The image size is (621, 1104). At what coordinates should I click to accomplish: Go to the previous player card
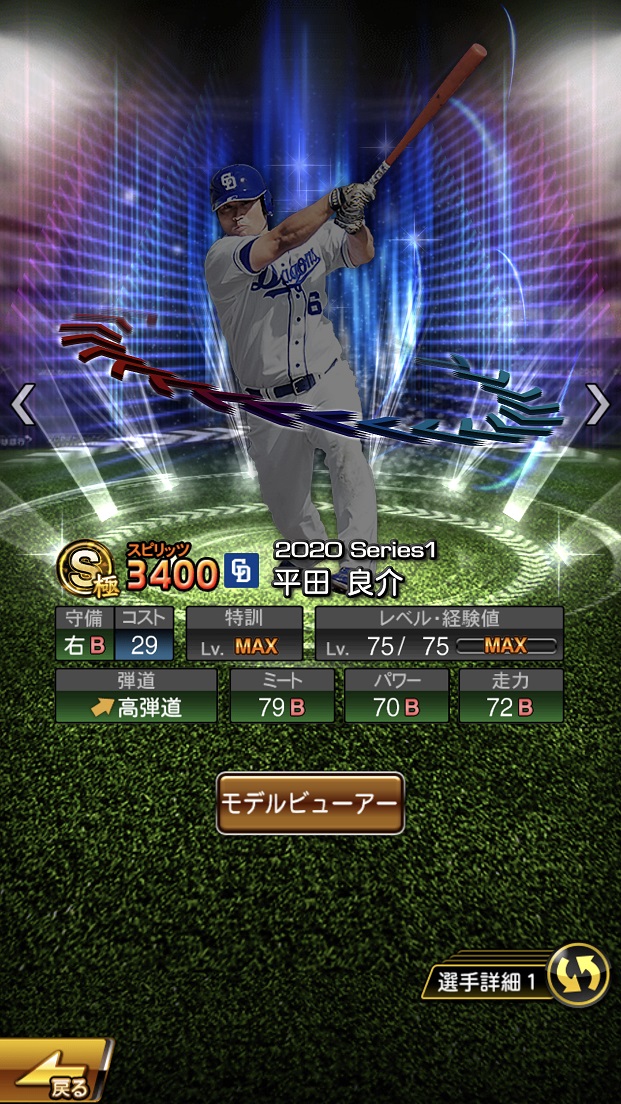tap(23, 404)
